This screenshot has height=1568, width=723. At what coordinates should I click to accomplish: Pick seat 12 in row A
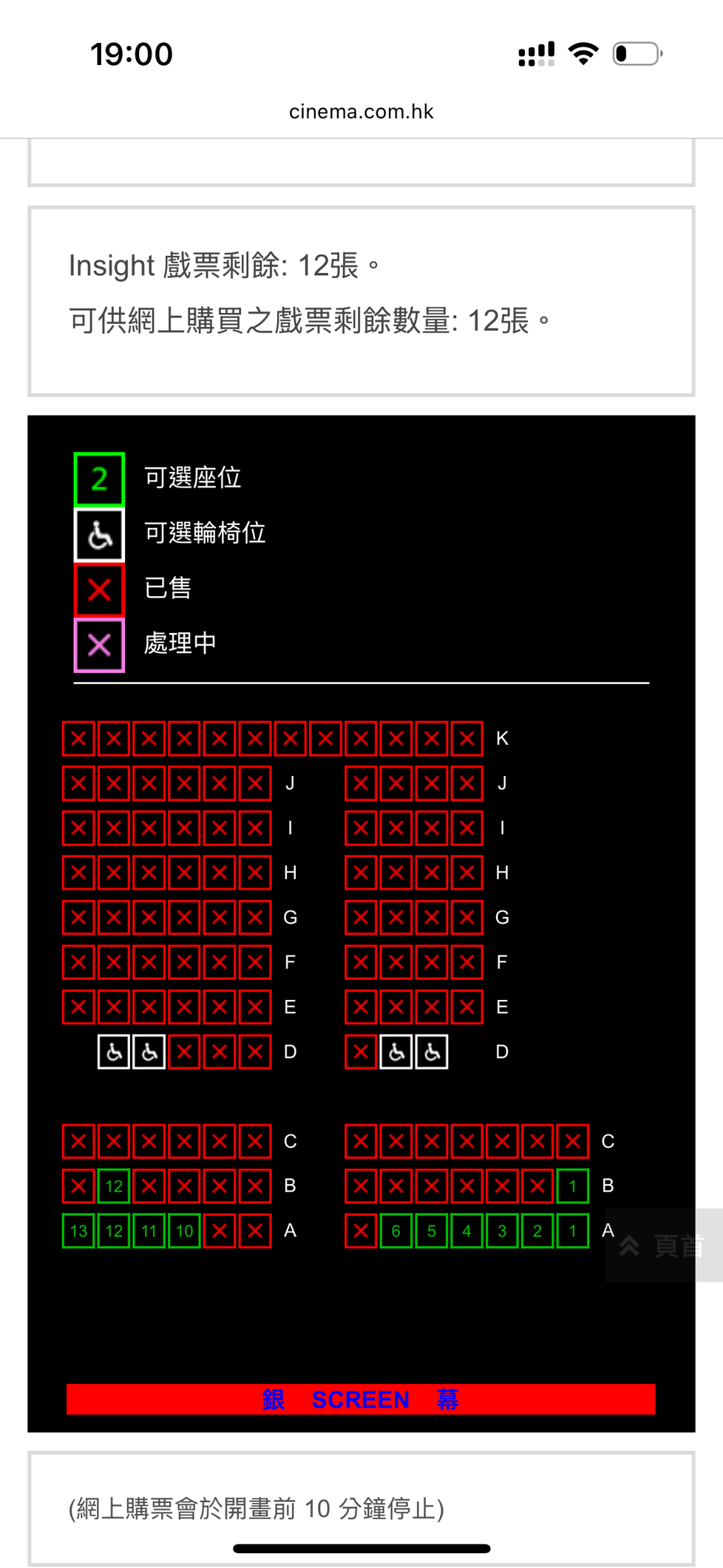tap(114, 1231)
